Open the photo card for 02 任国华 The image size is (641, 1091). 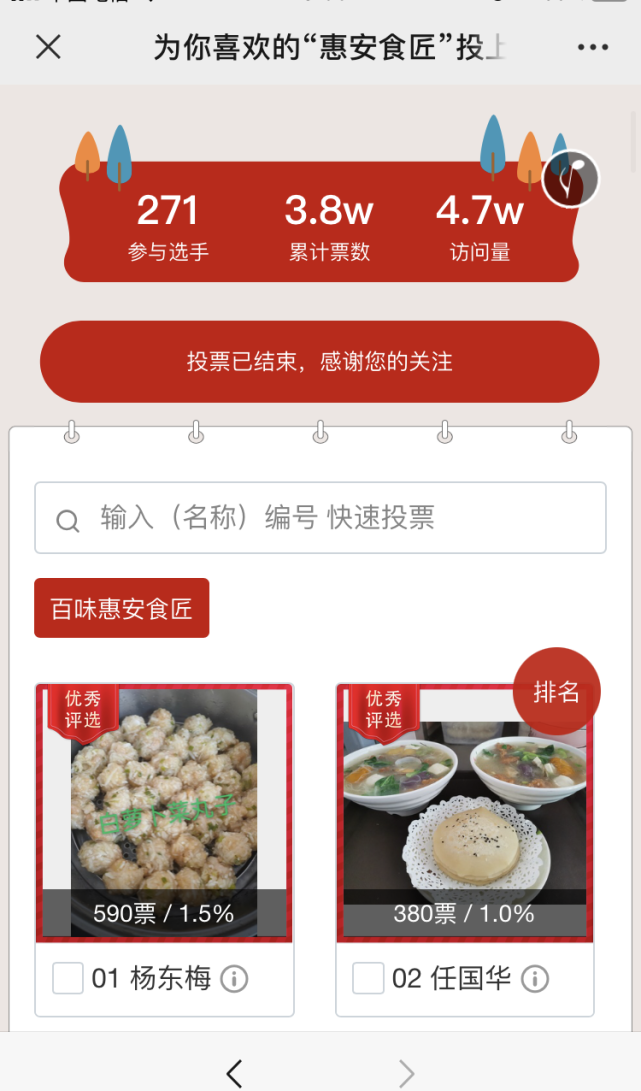(465, 813)
